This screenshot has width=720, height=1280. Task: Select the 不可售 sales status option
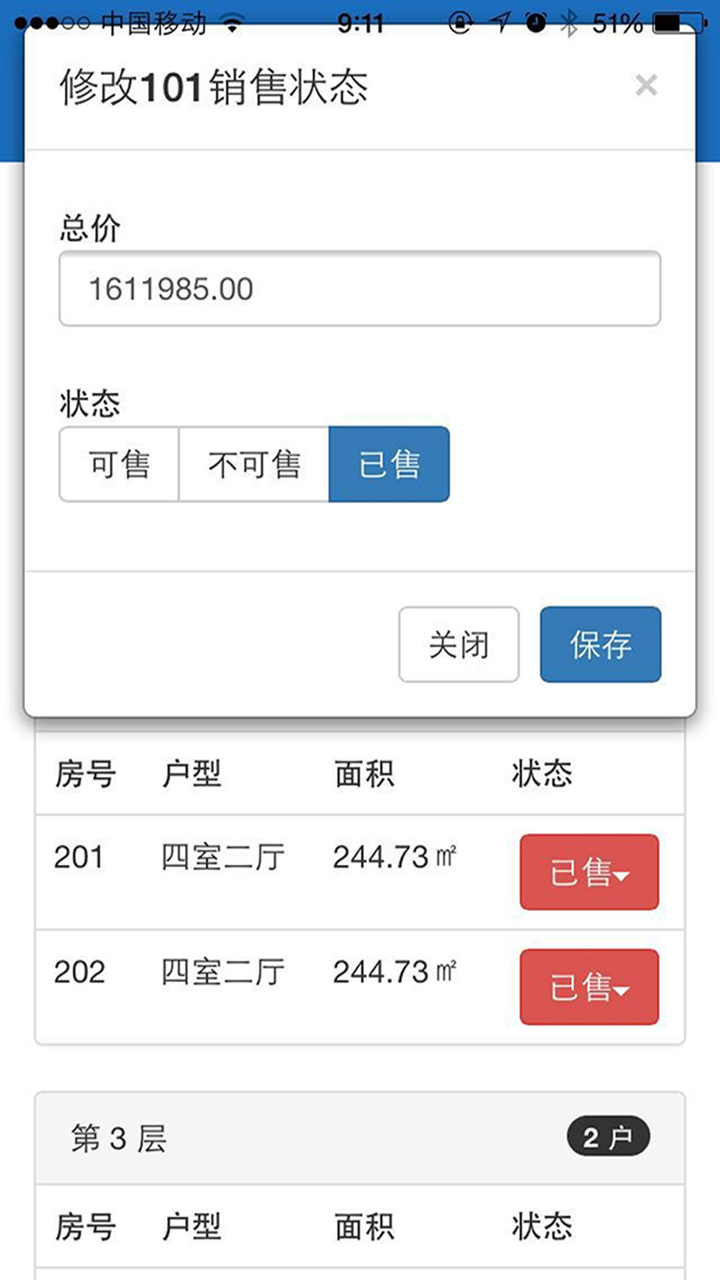(252, 463)
